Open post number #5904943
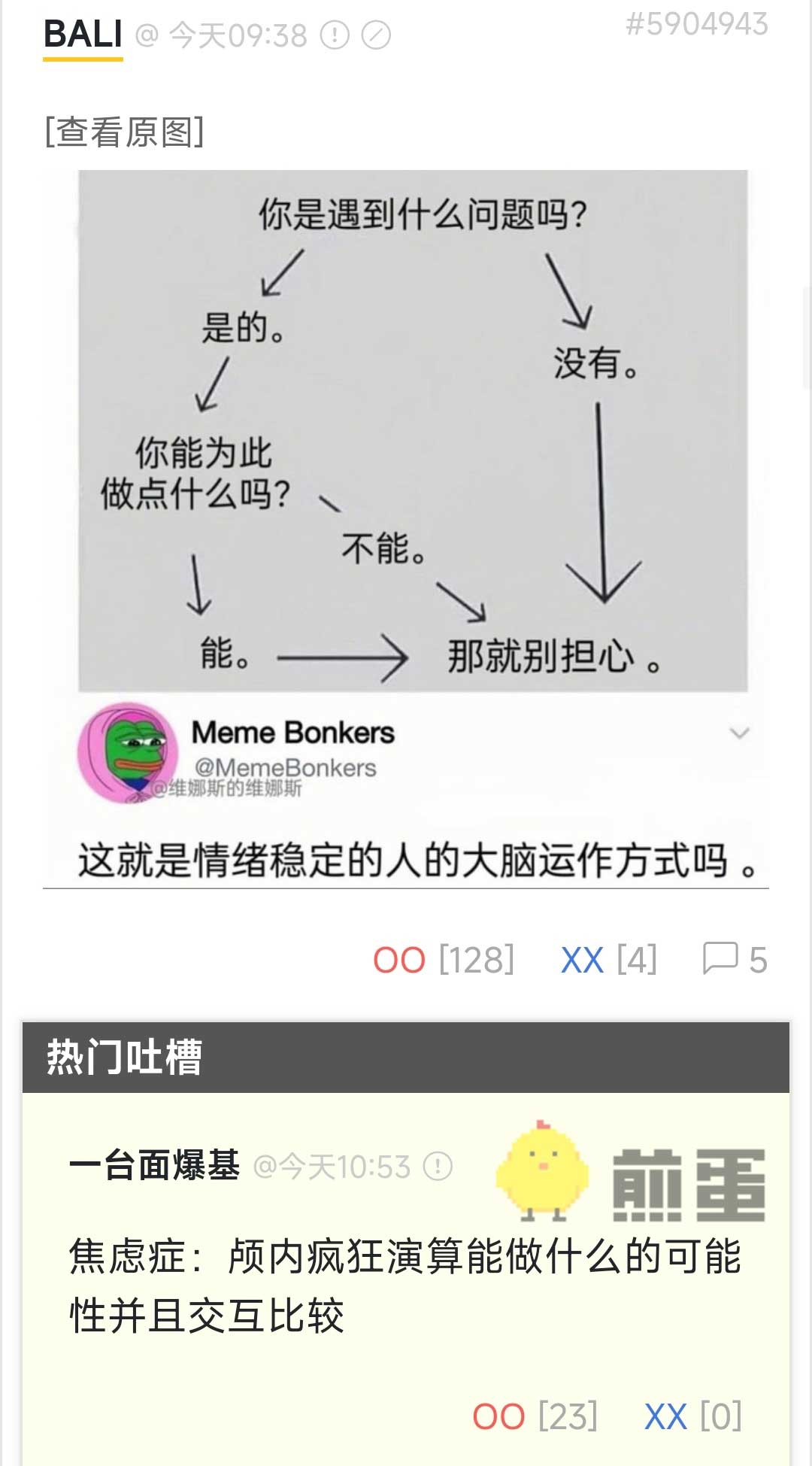This screenshot has width=812, height=1466. tap(696, 25)
